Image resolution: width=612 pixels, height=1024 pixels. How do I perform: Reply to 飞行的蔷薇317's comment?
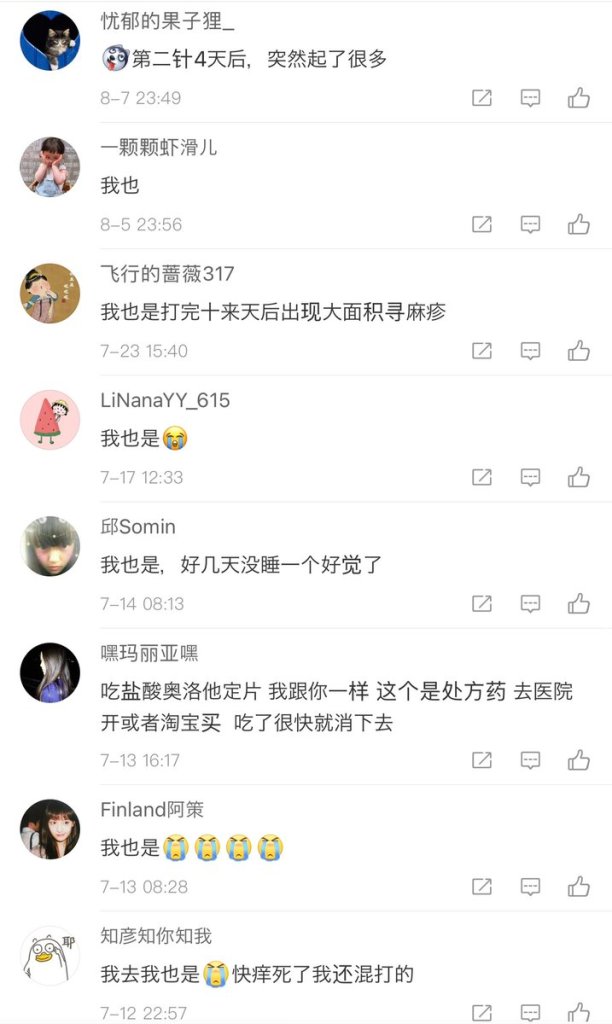(530, 351)
